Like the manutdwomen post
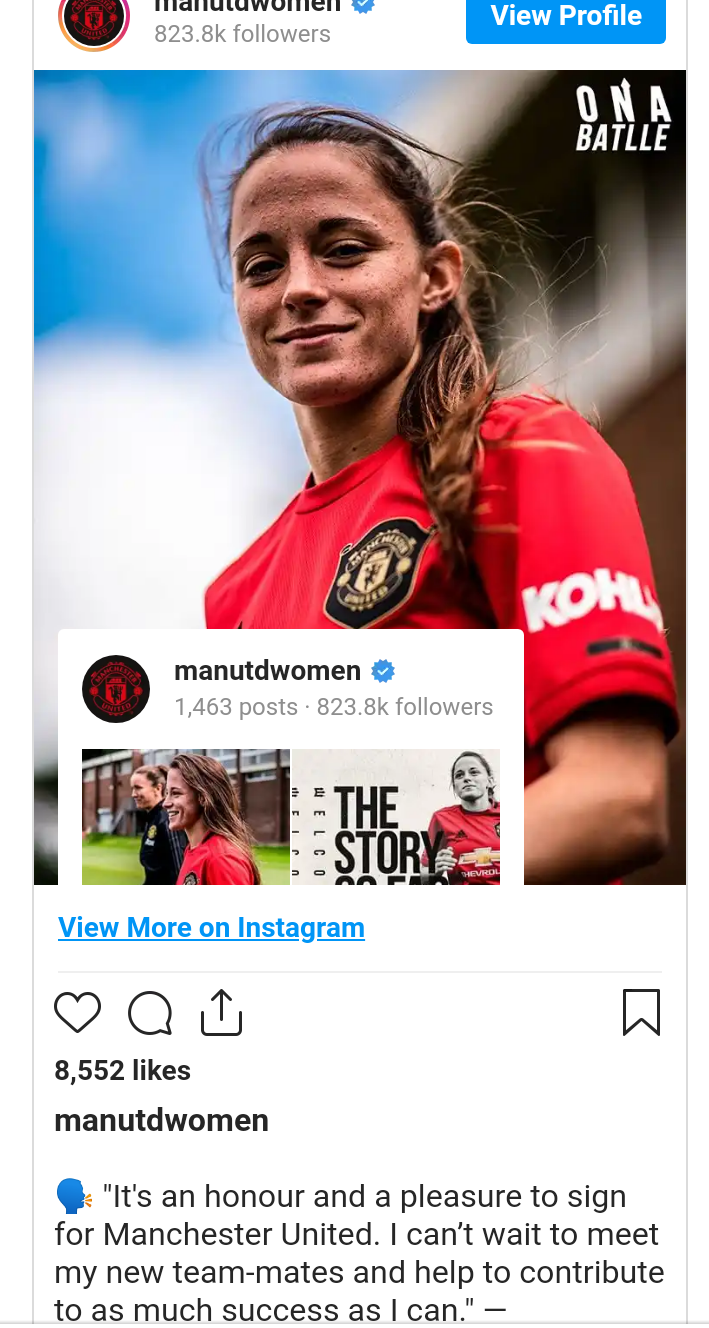 point(78,1012)
